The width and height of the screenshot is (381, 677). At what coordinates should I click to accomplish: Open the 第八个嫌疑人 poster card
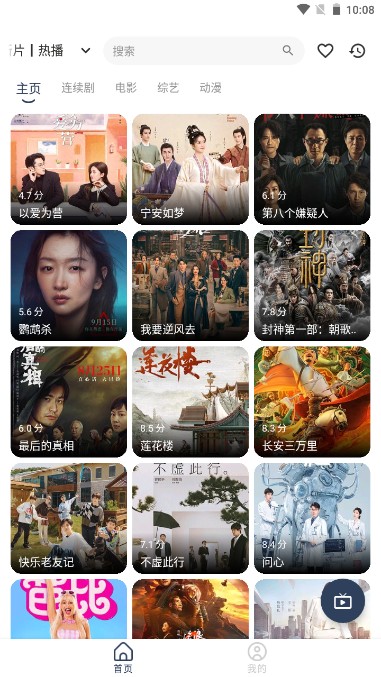(312, 169)
